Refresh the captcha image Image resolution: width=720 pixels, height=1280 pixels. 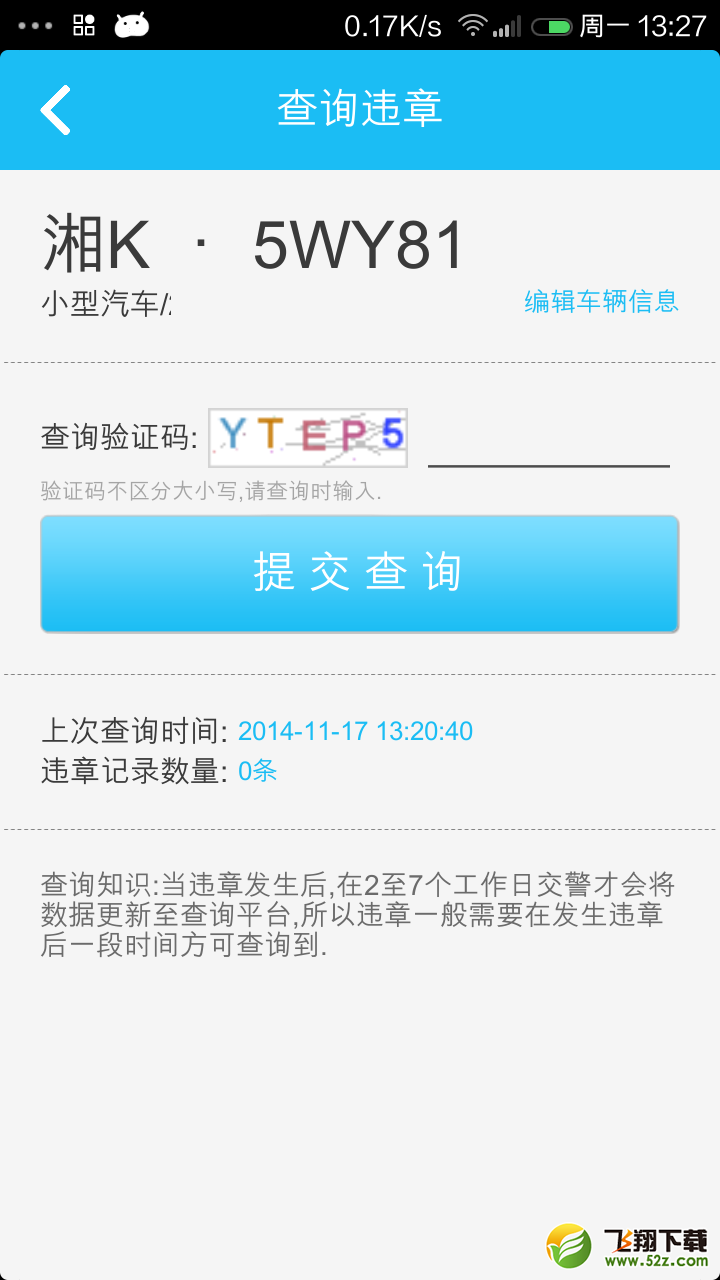pos(308,437)
